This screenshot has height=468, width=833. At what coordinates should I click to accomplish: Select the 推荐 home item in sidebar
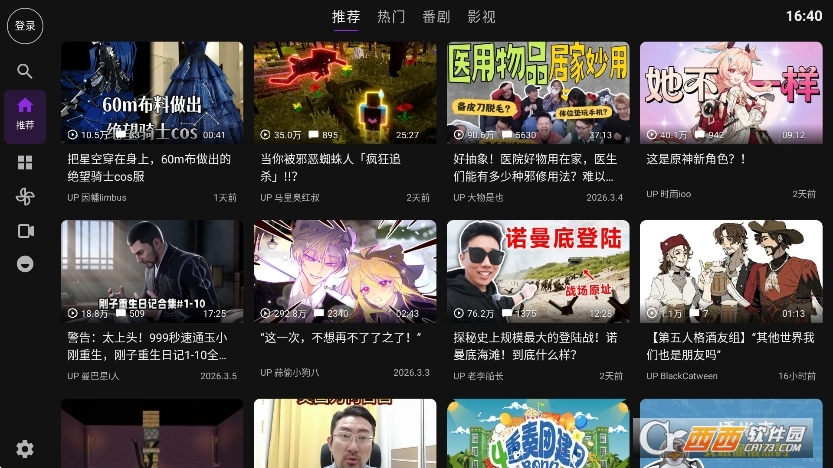click(25, 113)
